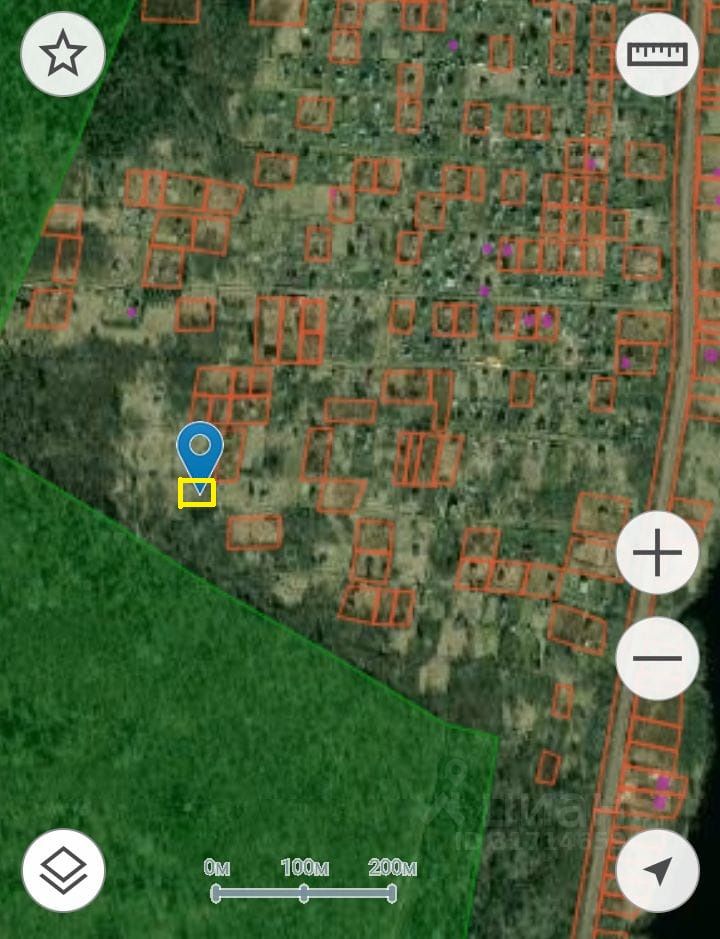Image resolution: width=720 pixels, height=939 pixels.
Task: Add this location to favorites
Action: coord(63,55)
